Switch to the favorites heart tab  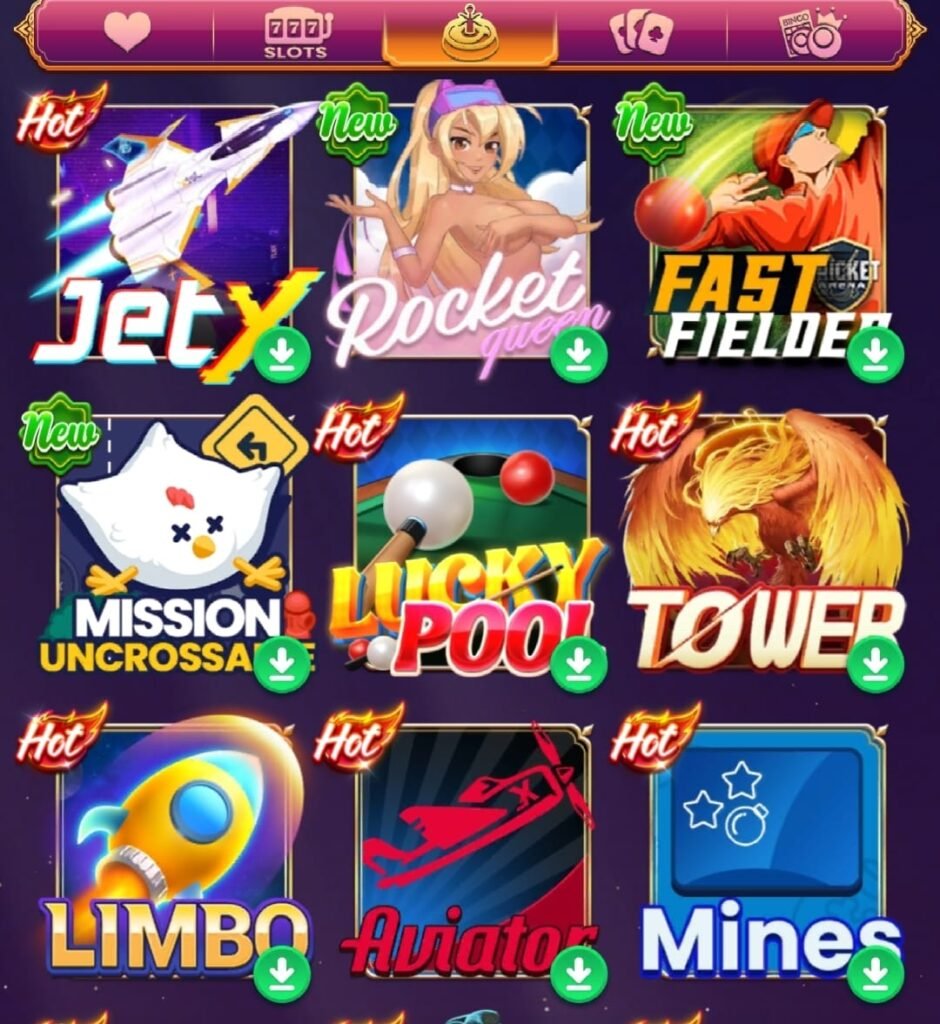127,31
